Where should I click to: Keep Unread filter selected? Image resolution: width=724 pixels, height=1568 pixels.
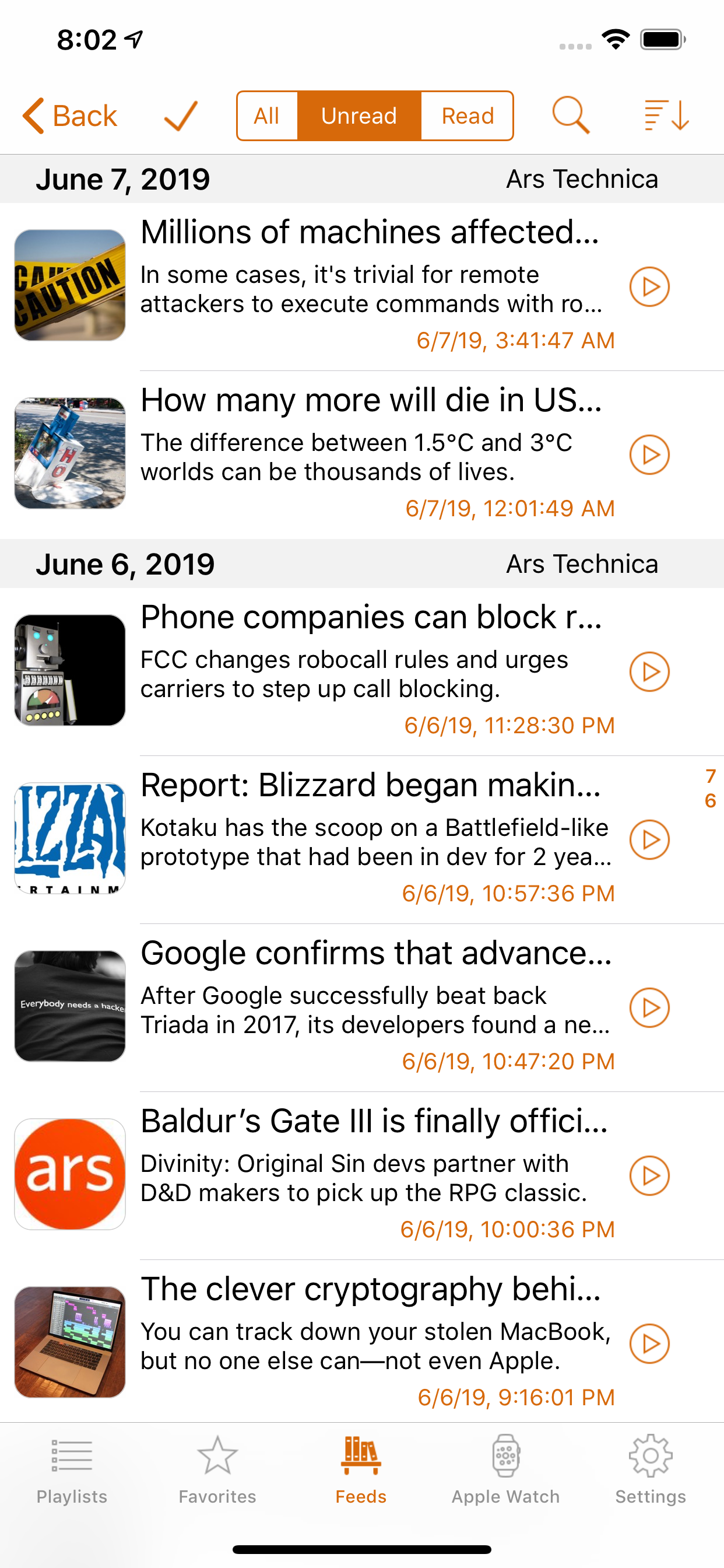[x=360, y=114]
